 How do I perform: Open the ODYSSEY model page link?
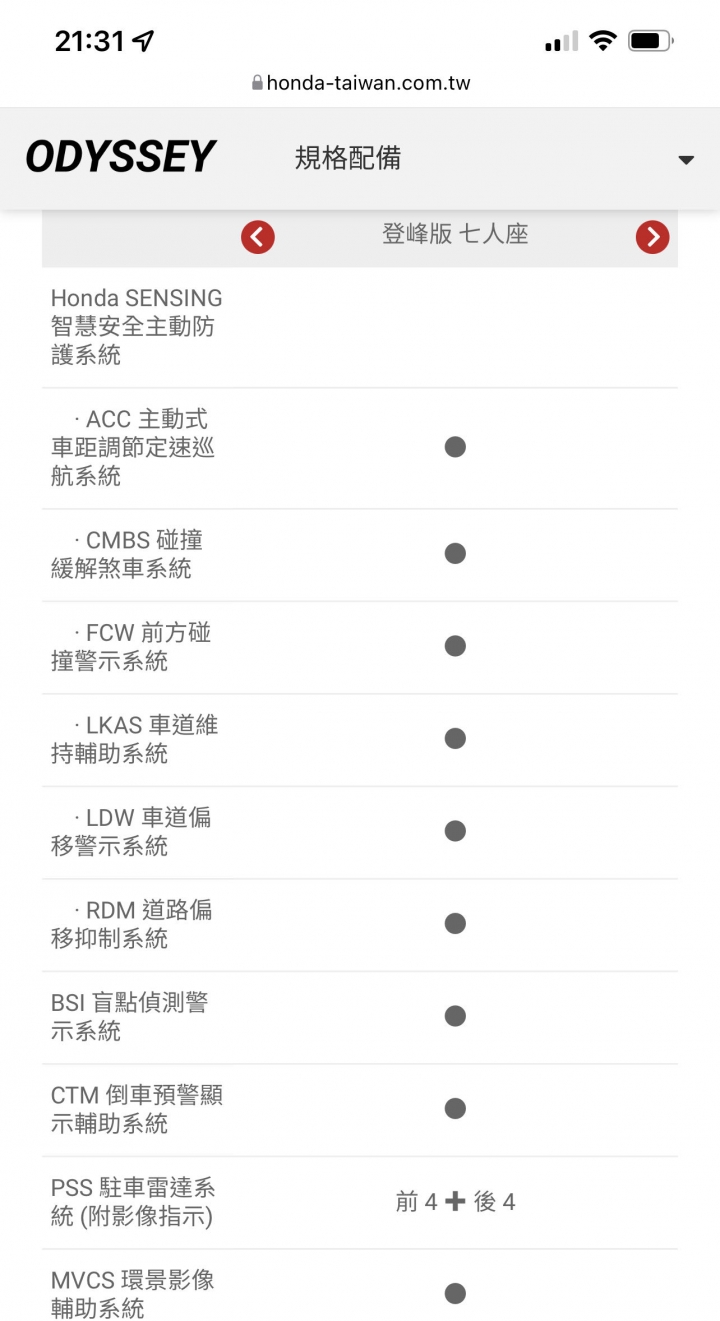click(x=120, y=157)
